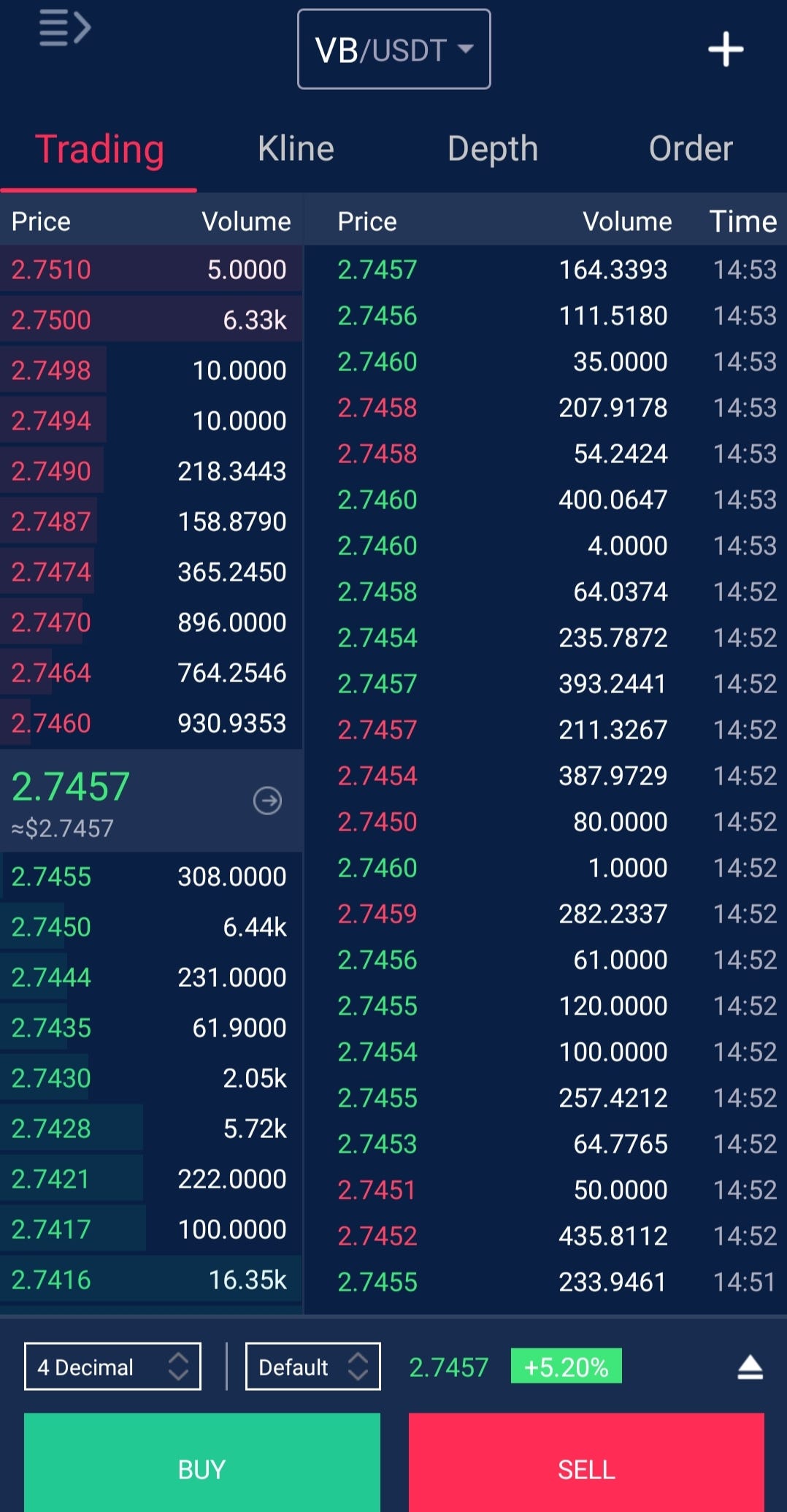Switch to the Order tab
This screenshot has width=787, height=1512.
click(x=690, y=149)
